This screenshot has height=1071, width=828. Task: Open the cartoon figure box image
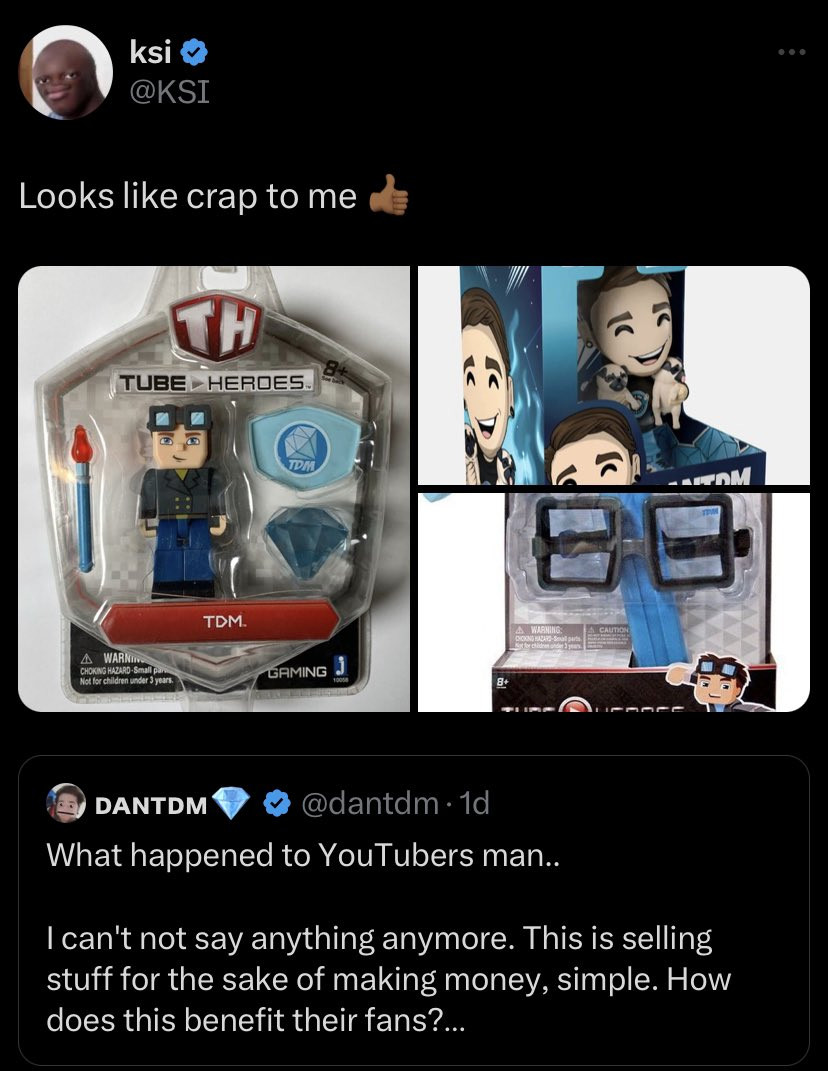click(x=613, y=375)
